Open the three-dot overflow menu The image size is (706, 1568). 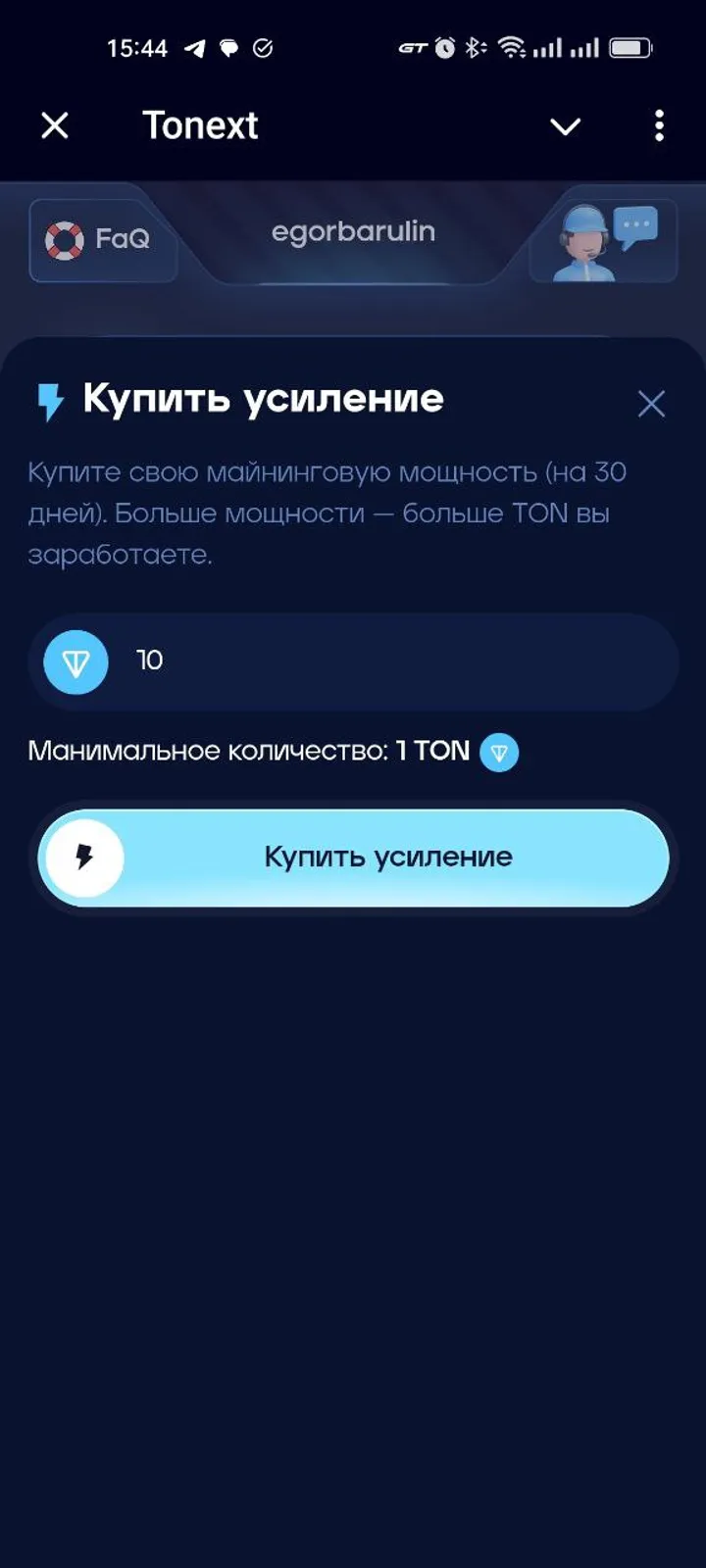click(x=658, y=125)
